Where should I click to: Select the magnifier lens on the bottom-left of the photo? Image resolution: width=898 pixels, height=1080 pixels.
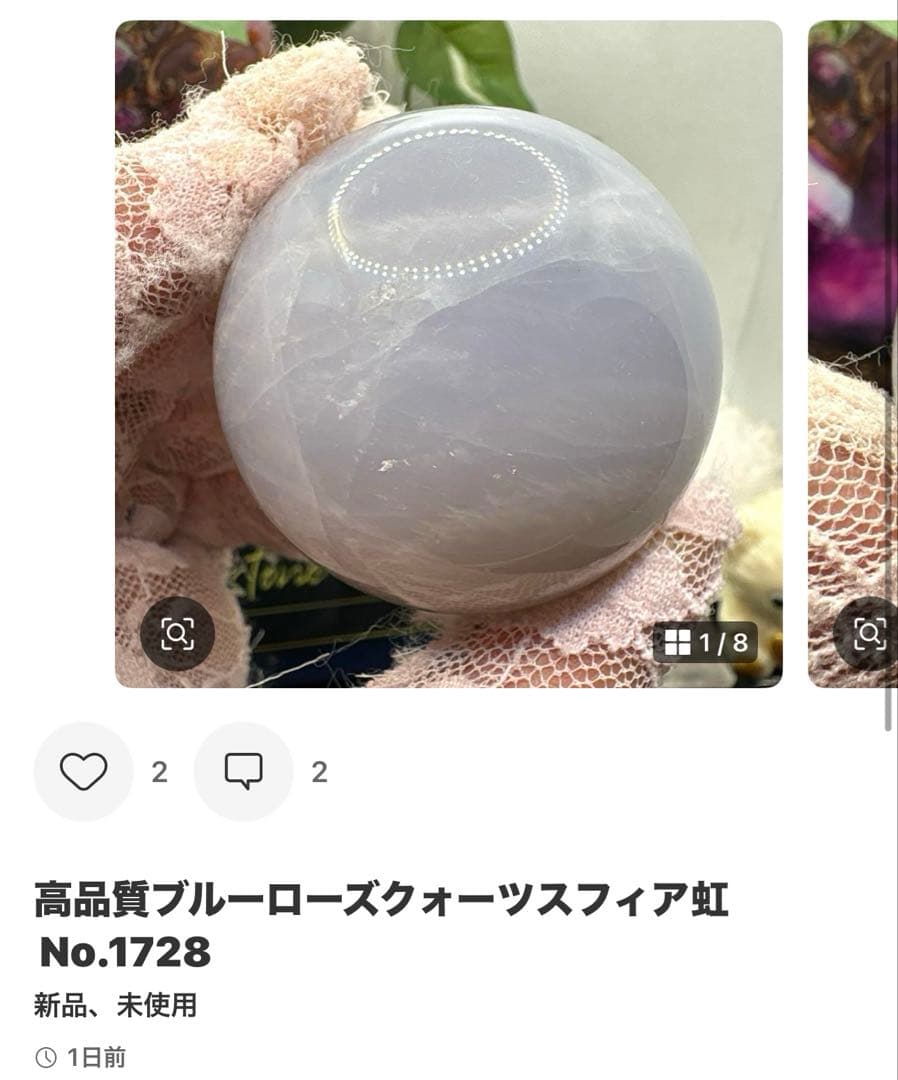[x=180, y=634]
